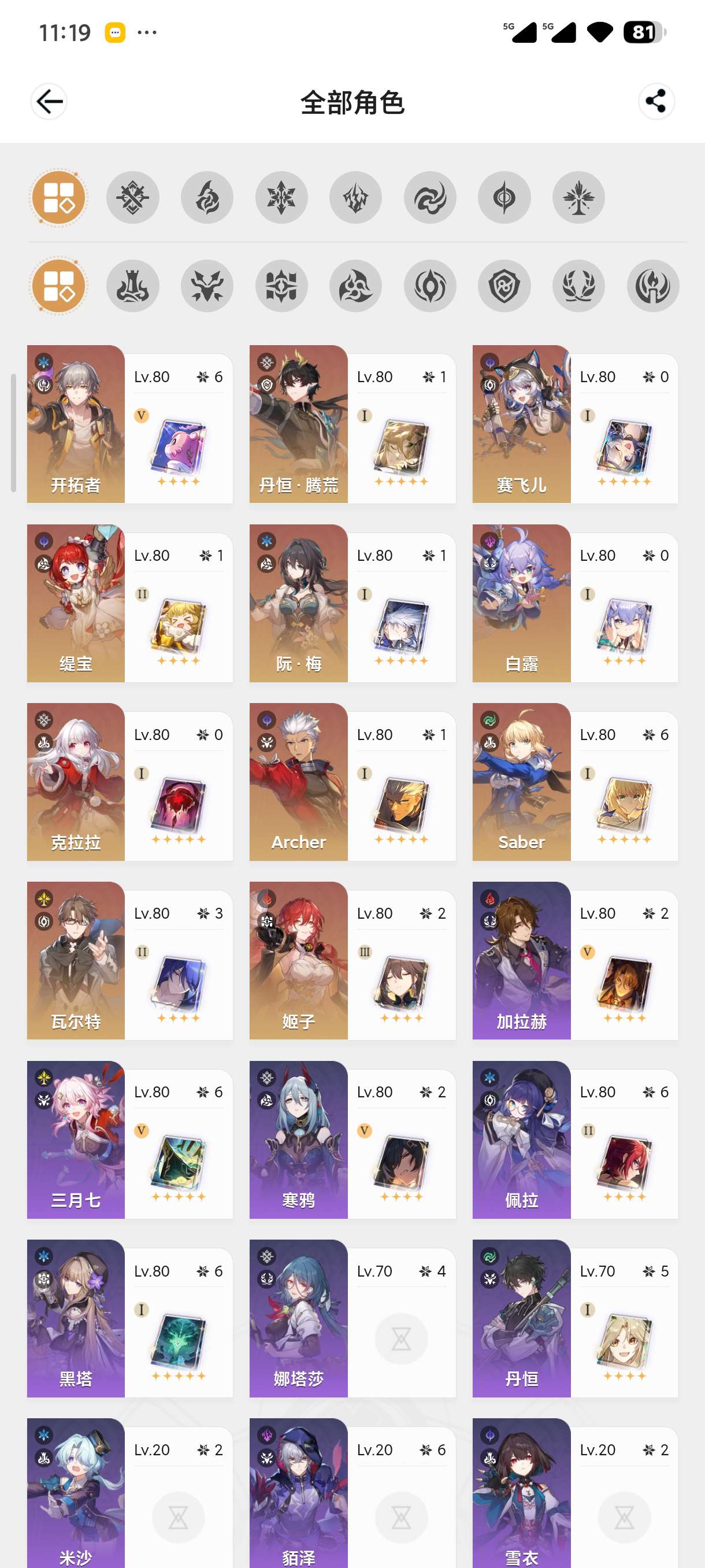Open the character card 丹恒·腾荒
This screenshot has width=705, height=1568.
click(x=352, y=424)
